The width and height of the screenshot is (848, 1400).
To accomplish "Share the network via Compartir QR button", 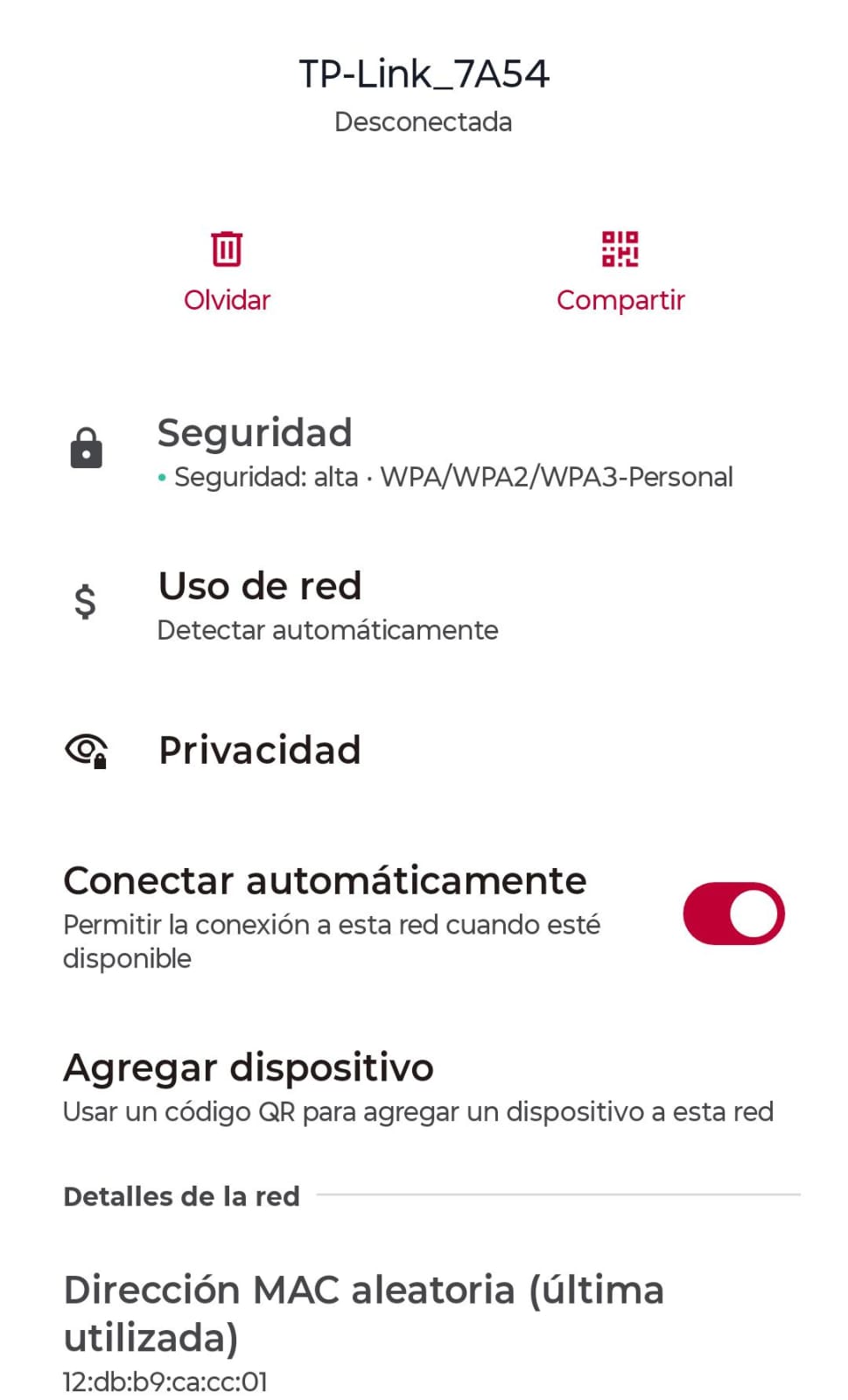I will (620, 271).
